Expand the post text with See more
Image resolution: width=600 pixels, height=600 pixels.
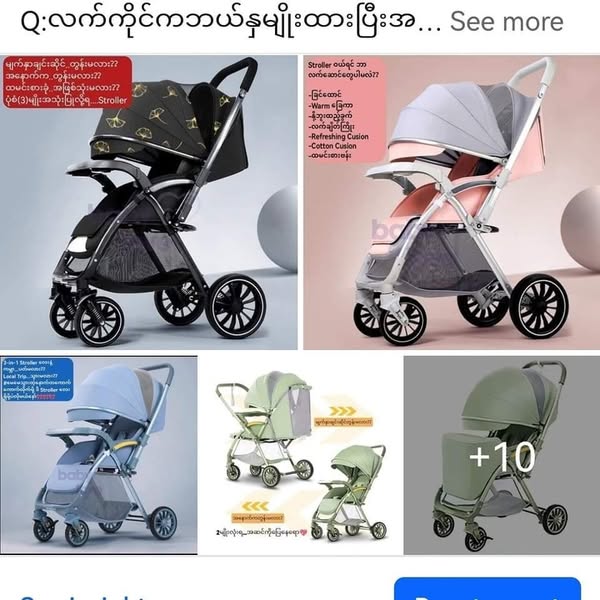506,20
